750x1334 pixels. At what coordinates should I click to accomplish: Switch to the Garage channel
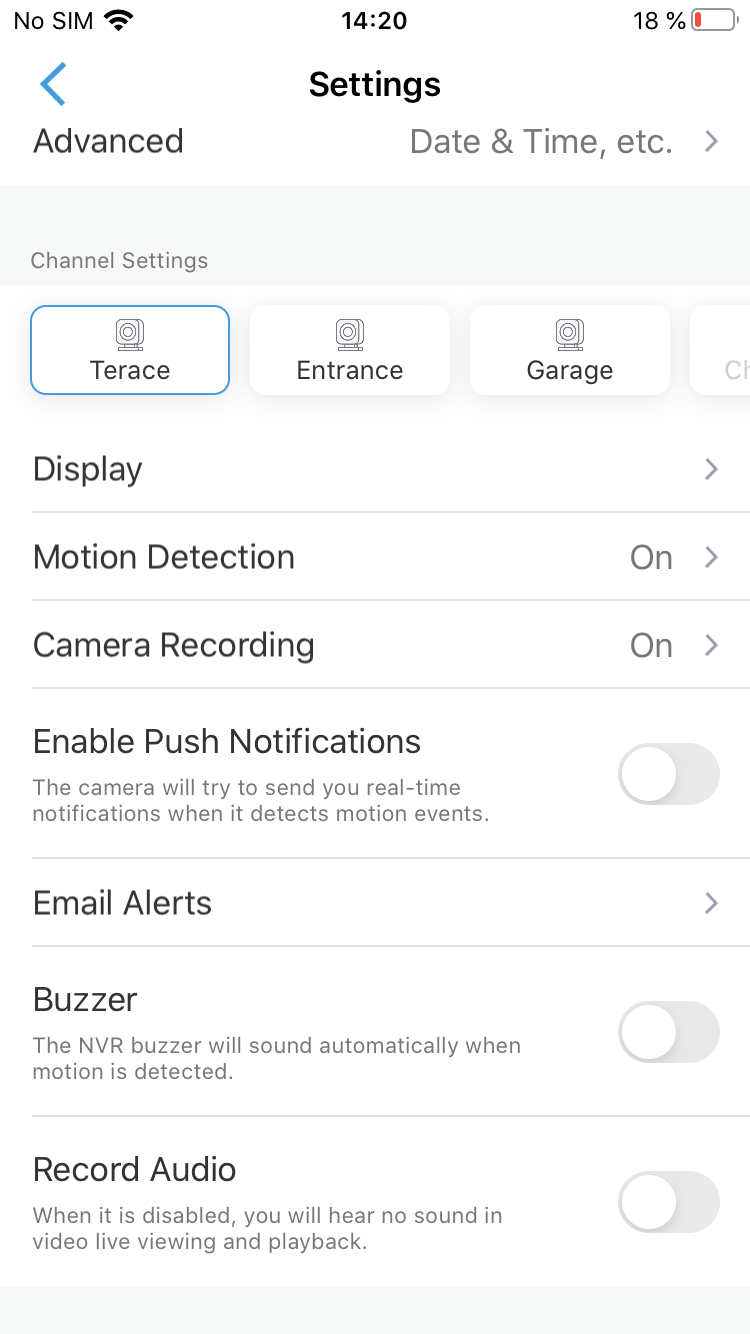coord(570,350)
